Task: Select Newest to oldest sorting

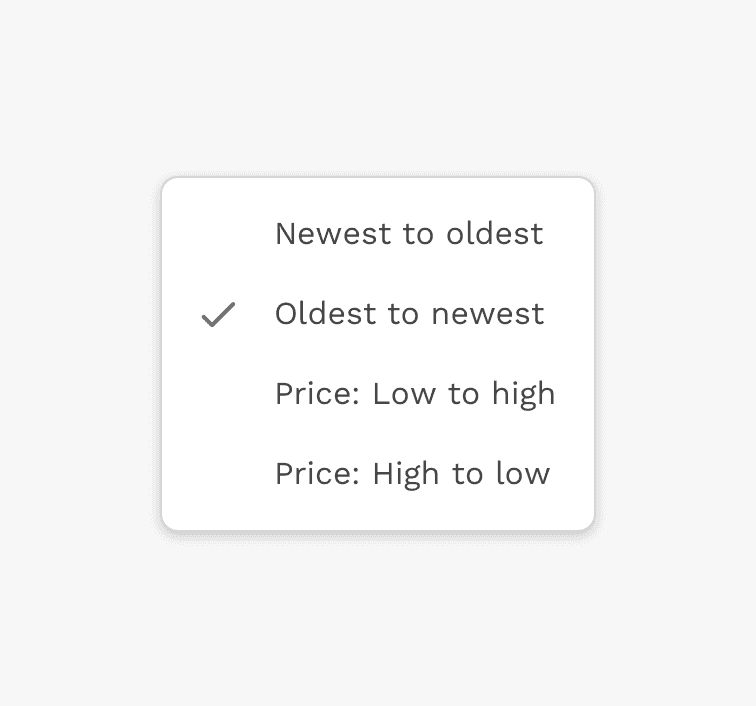Action: pyautogui.click(x=408, y=234)
